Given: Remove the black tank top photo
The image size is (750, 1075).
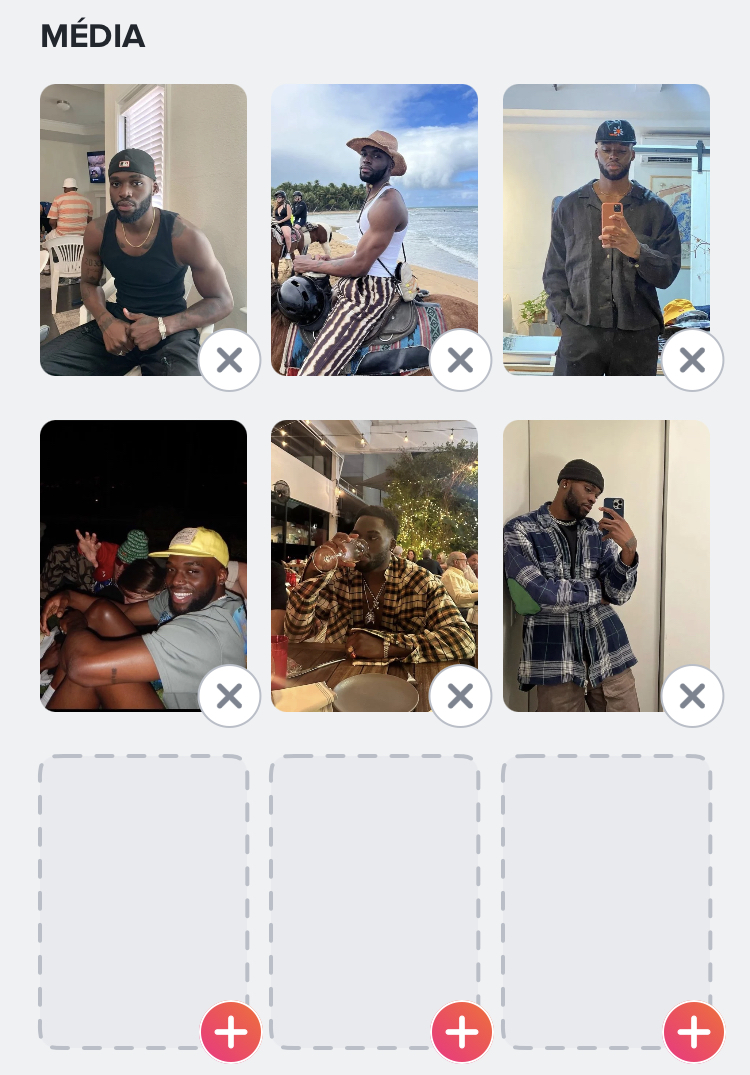Looking at the screenshot, I should (x=229, y=360).
